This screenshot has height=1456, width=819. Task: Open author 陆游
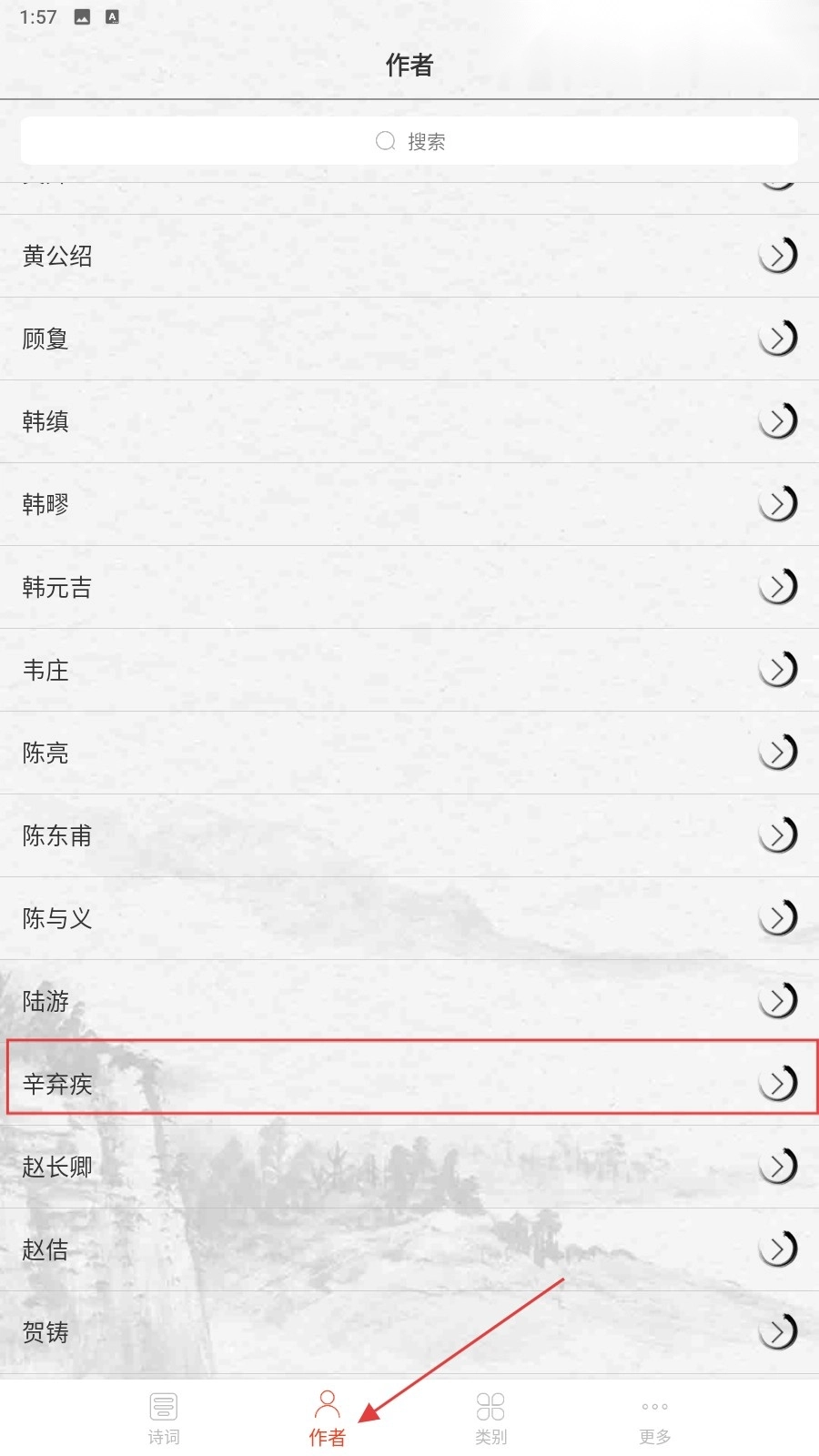click(409, 1001)
